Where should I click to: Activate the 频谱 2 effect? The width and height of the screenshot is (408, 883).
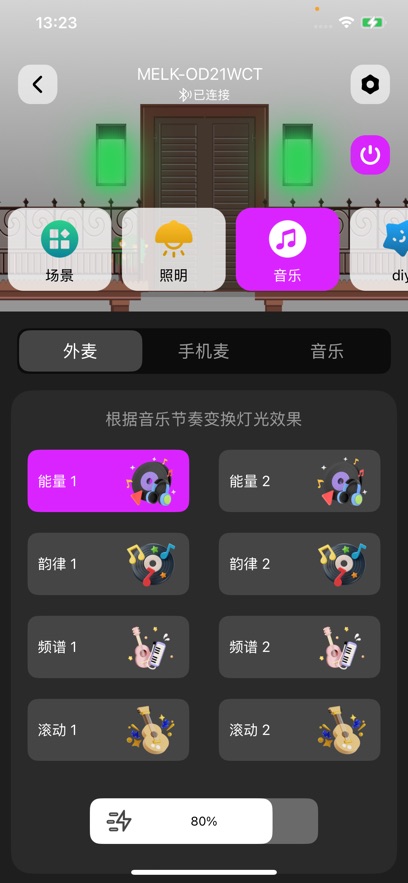(x=299, y=647)
